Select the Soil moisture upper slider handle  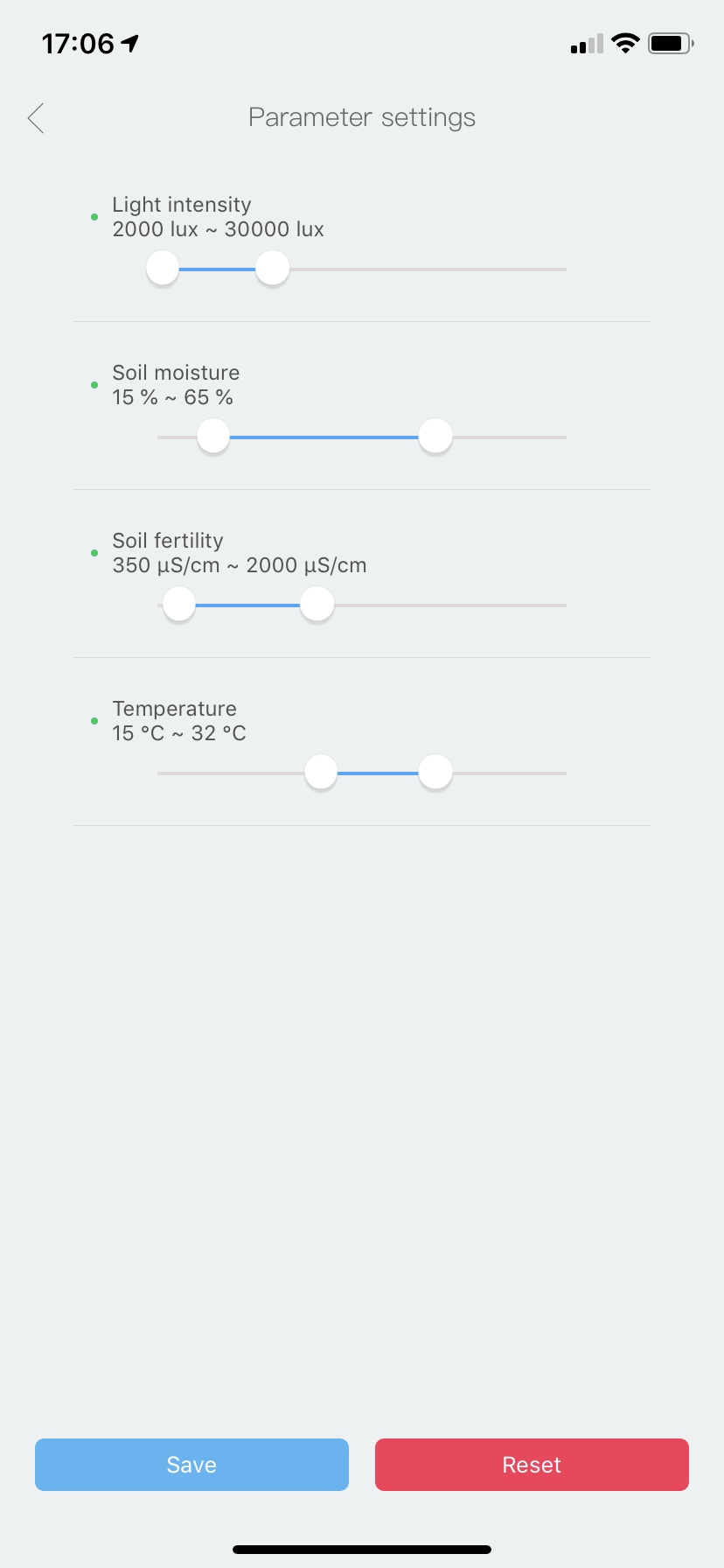tap(435, 436)
